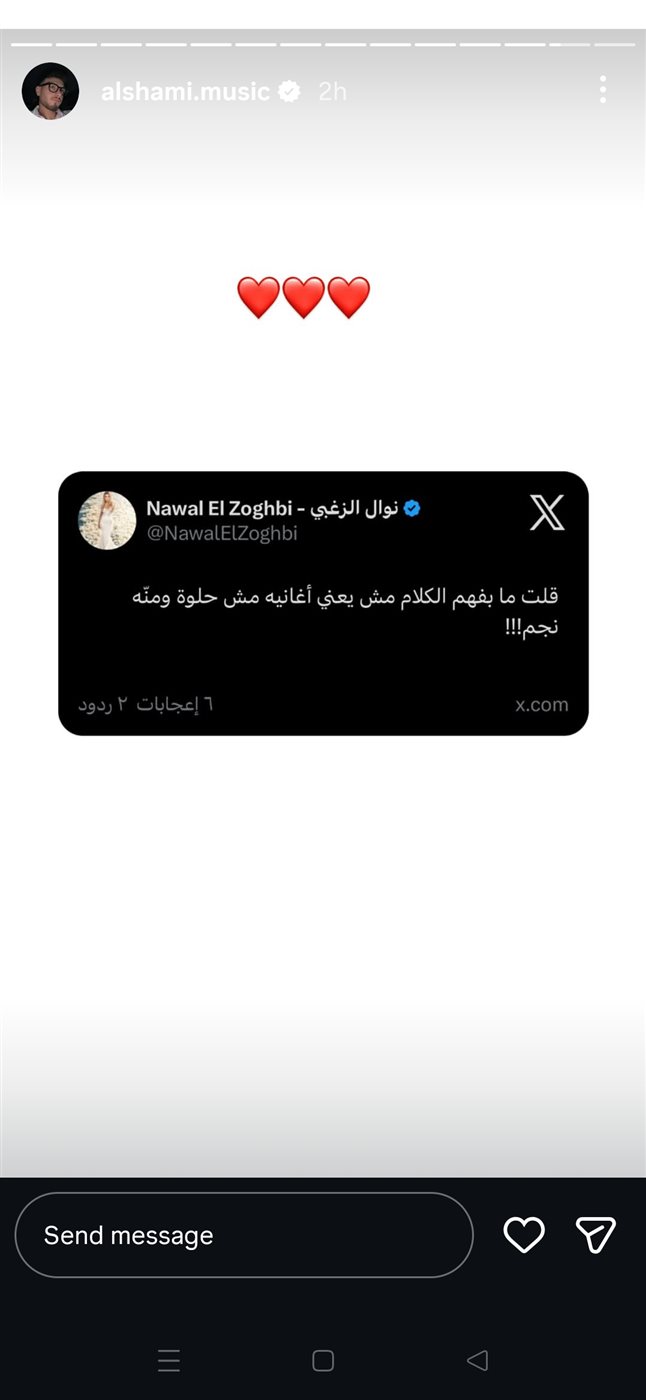Share this story via paper plane
The image size is (646, 1400).
[595, 1235]
